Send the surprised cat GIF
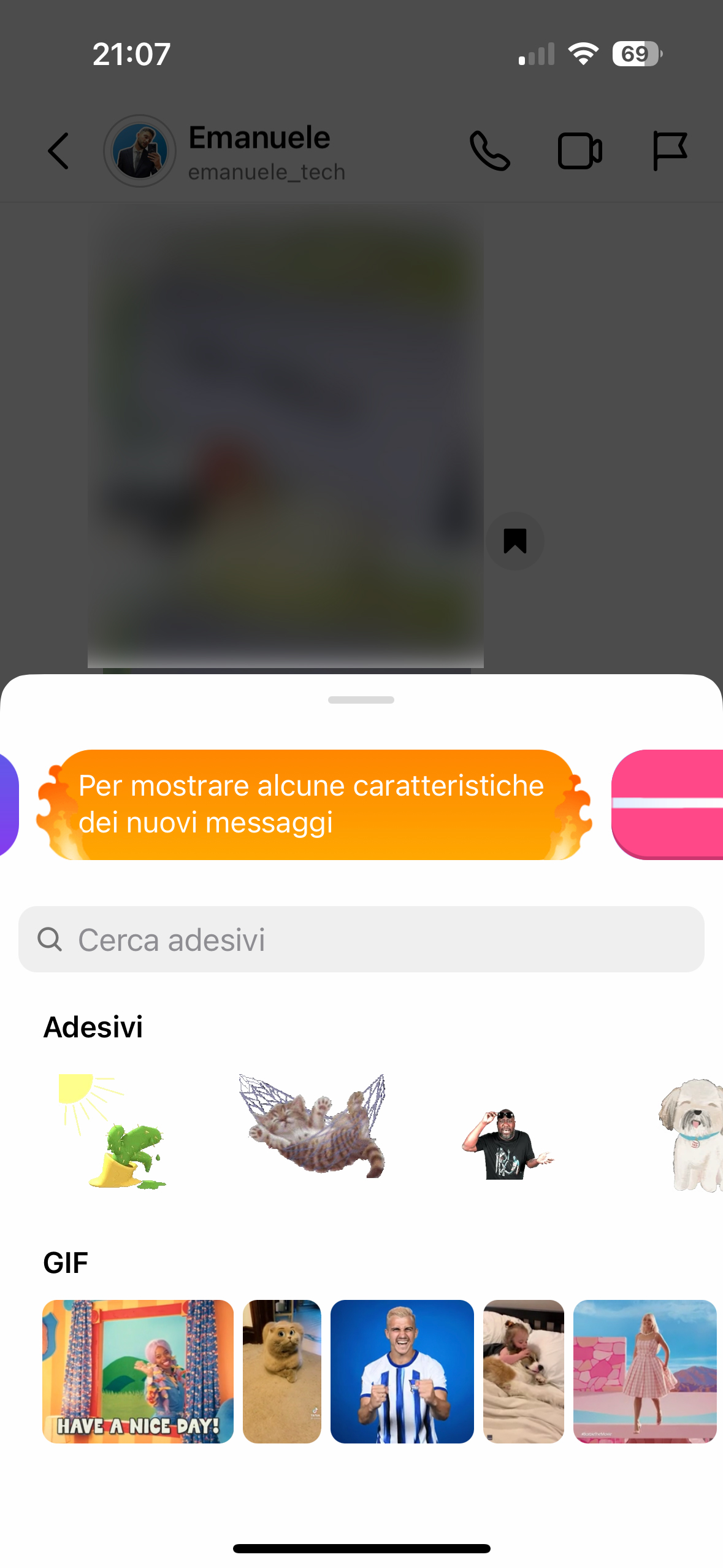The height and width of the screenshot is (1568, 723). 282,1372
